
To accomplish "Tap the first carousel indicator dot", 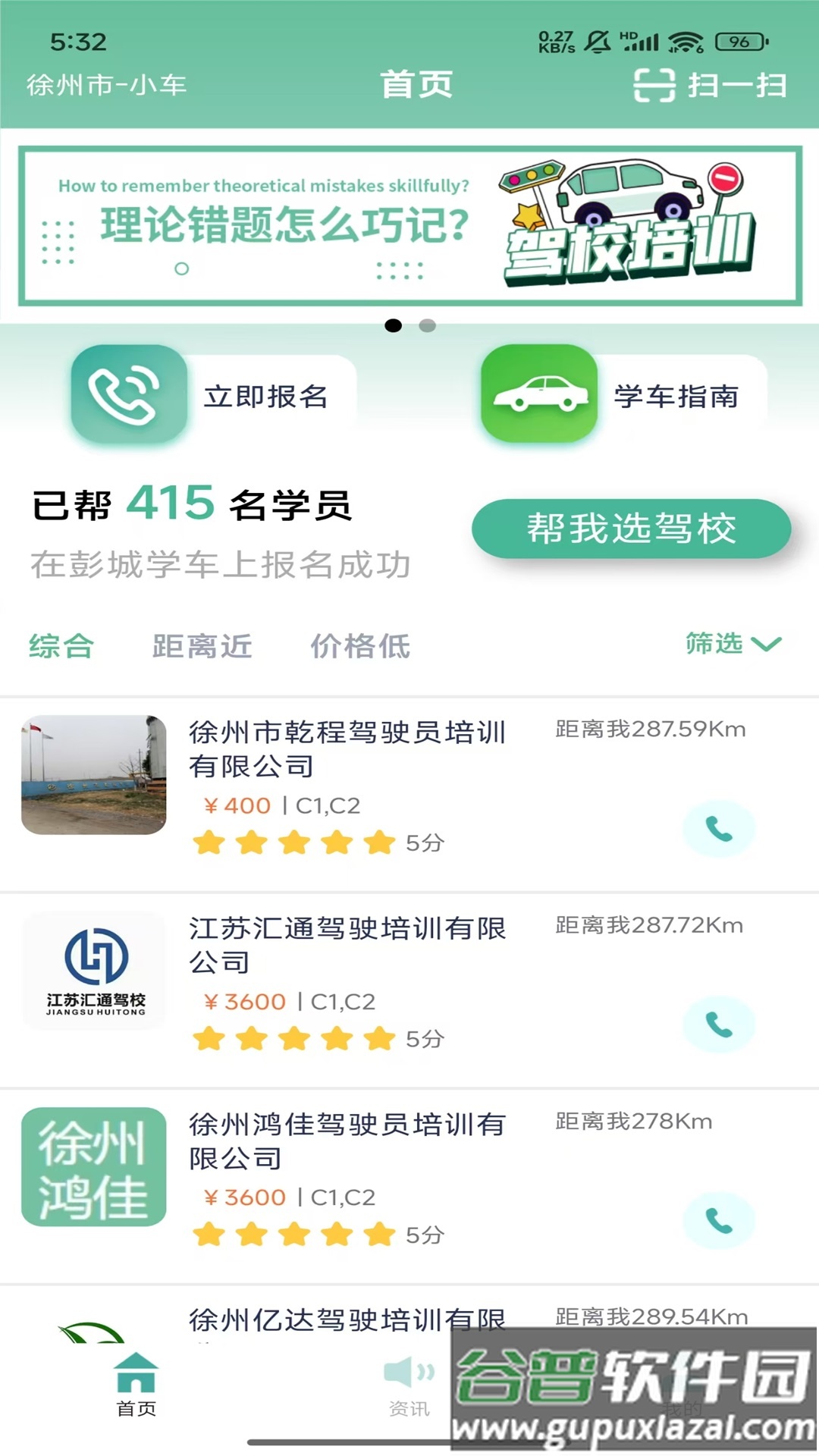I will click(x=394, y=326).
